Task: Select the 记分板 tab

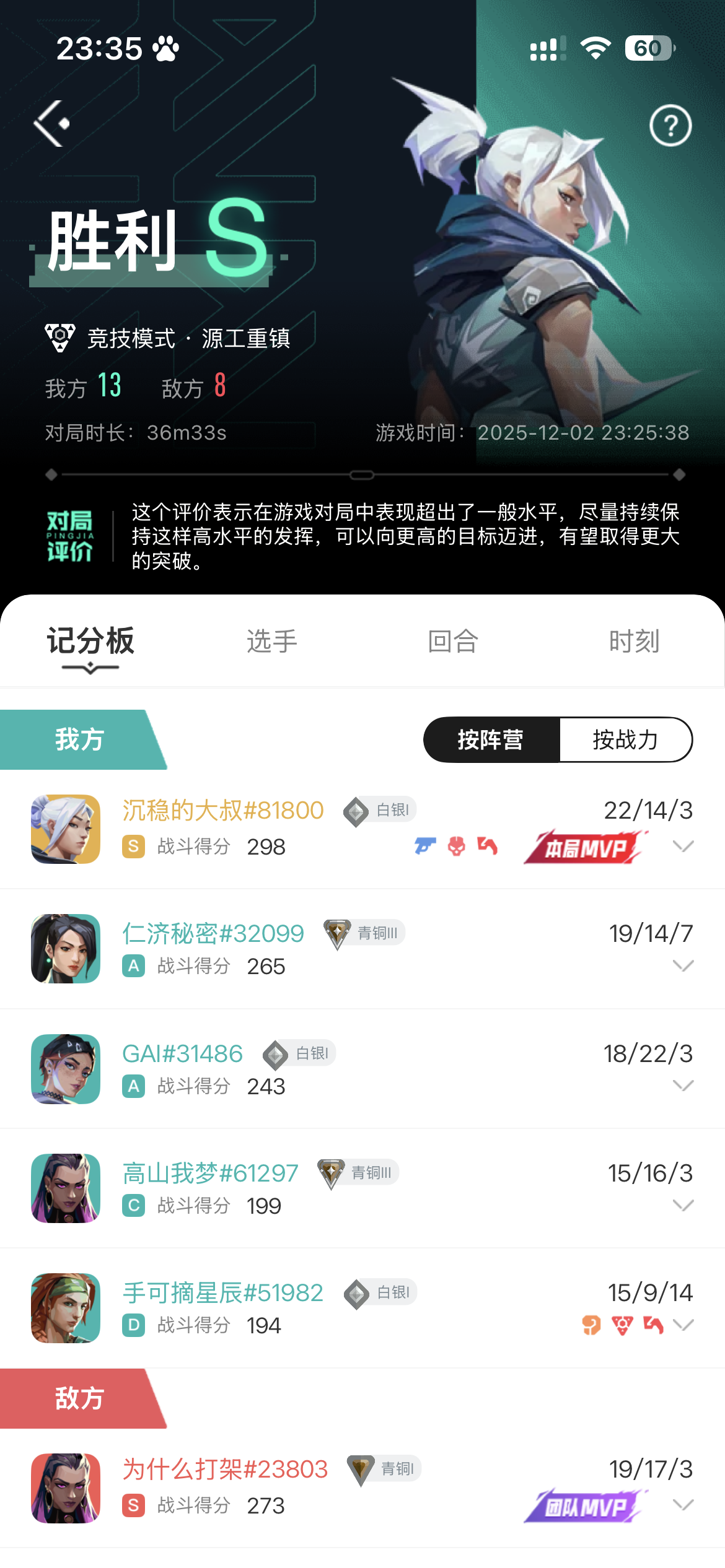Action: point(90,642)
